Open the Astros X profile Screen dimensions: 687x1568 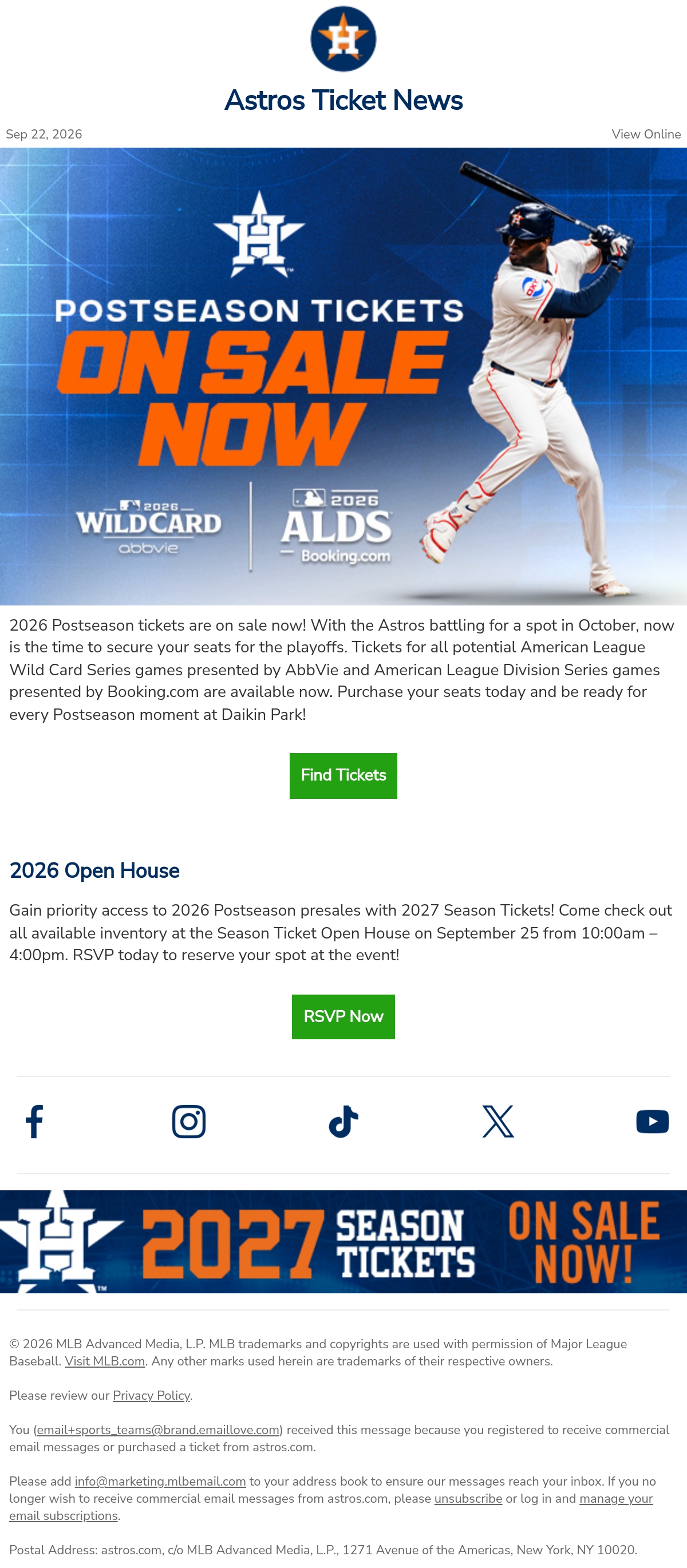(498, 1121)
